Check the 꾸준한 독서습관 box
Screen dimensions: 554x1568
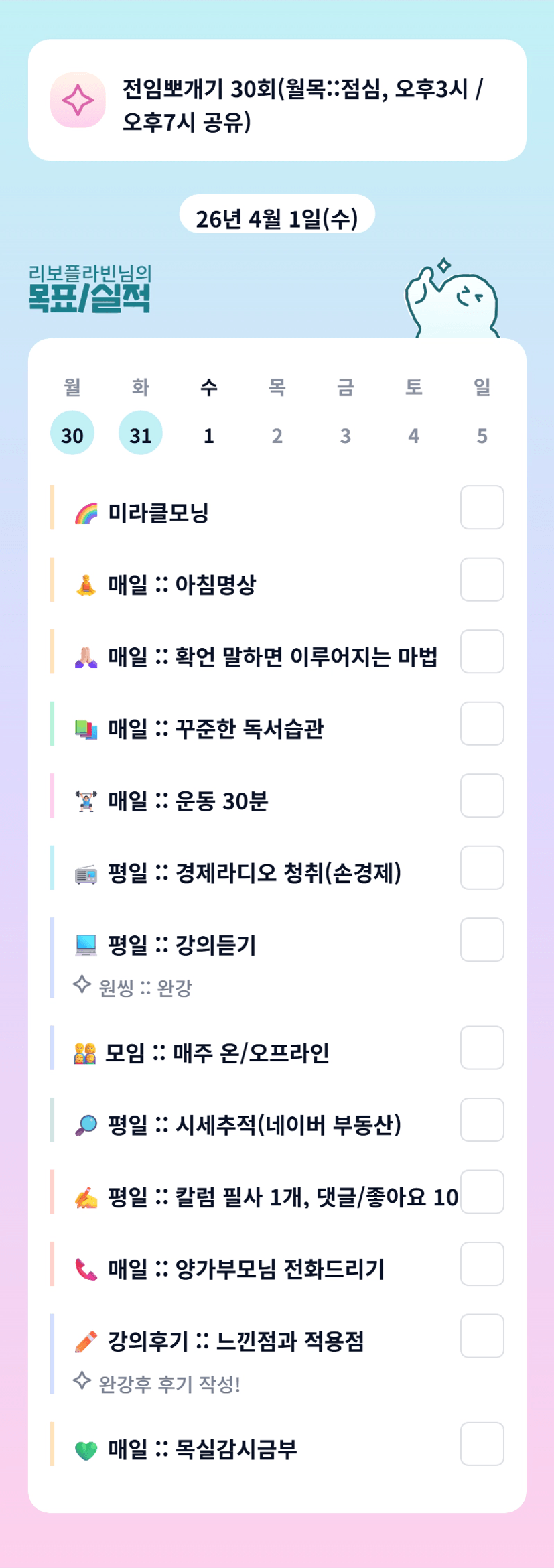(482, 724)
